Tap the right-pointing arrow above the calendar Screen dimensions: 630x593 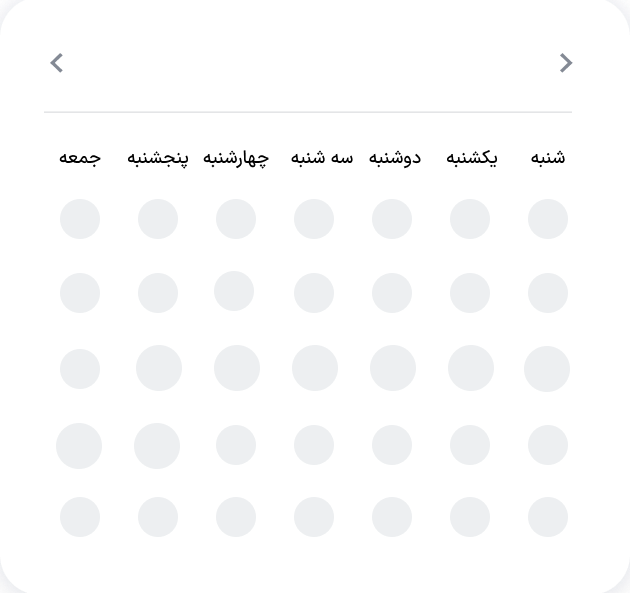[x=566, y=63]
